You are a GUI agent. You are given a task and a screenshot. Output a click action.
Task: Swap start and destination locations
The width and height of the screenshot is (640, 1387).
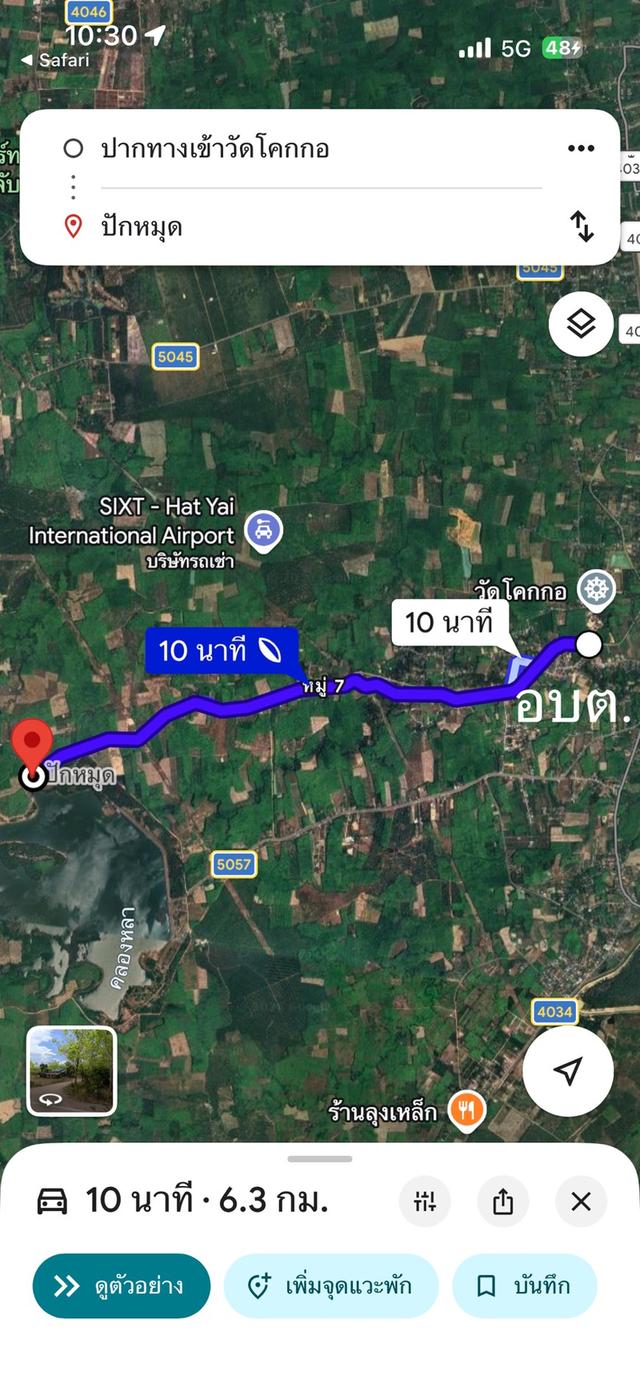click(x=582, y=227)
